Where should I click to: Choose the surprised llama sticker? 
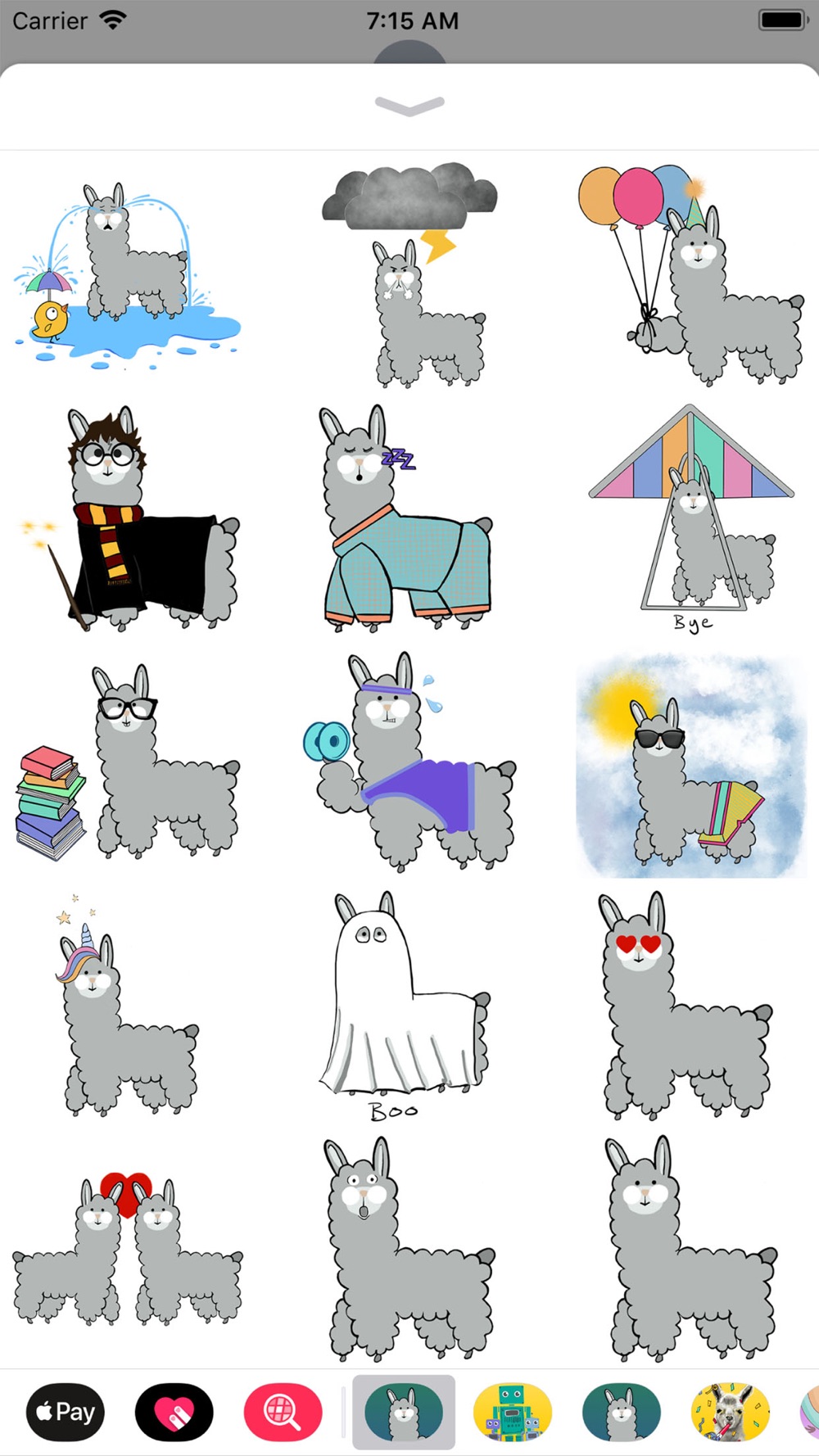coord(409,1249)
